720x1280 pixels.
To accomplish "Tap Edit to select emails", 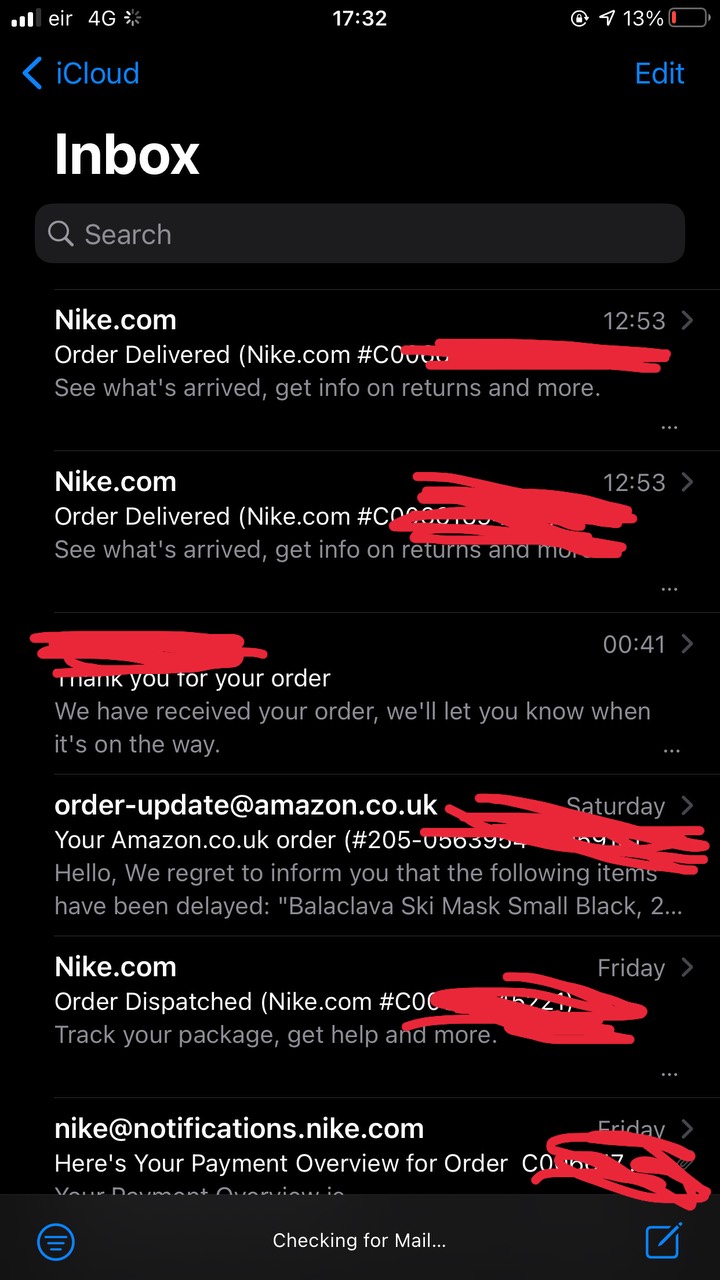I will click(x=659, y=73).
